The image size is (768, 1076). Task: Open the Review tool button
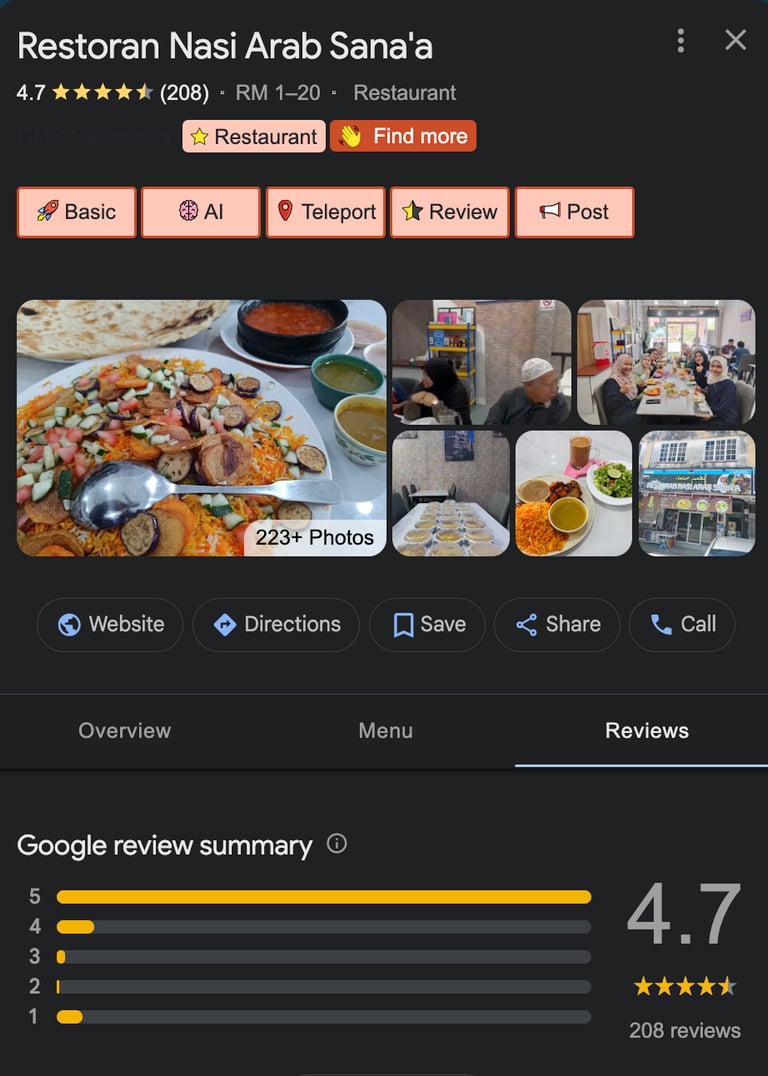(x=450, y=212)
